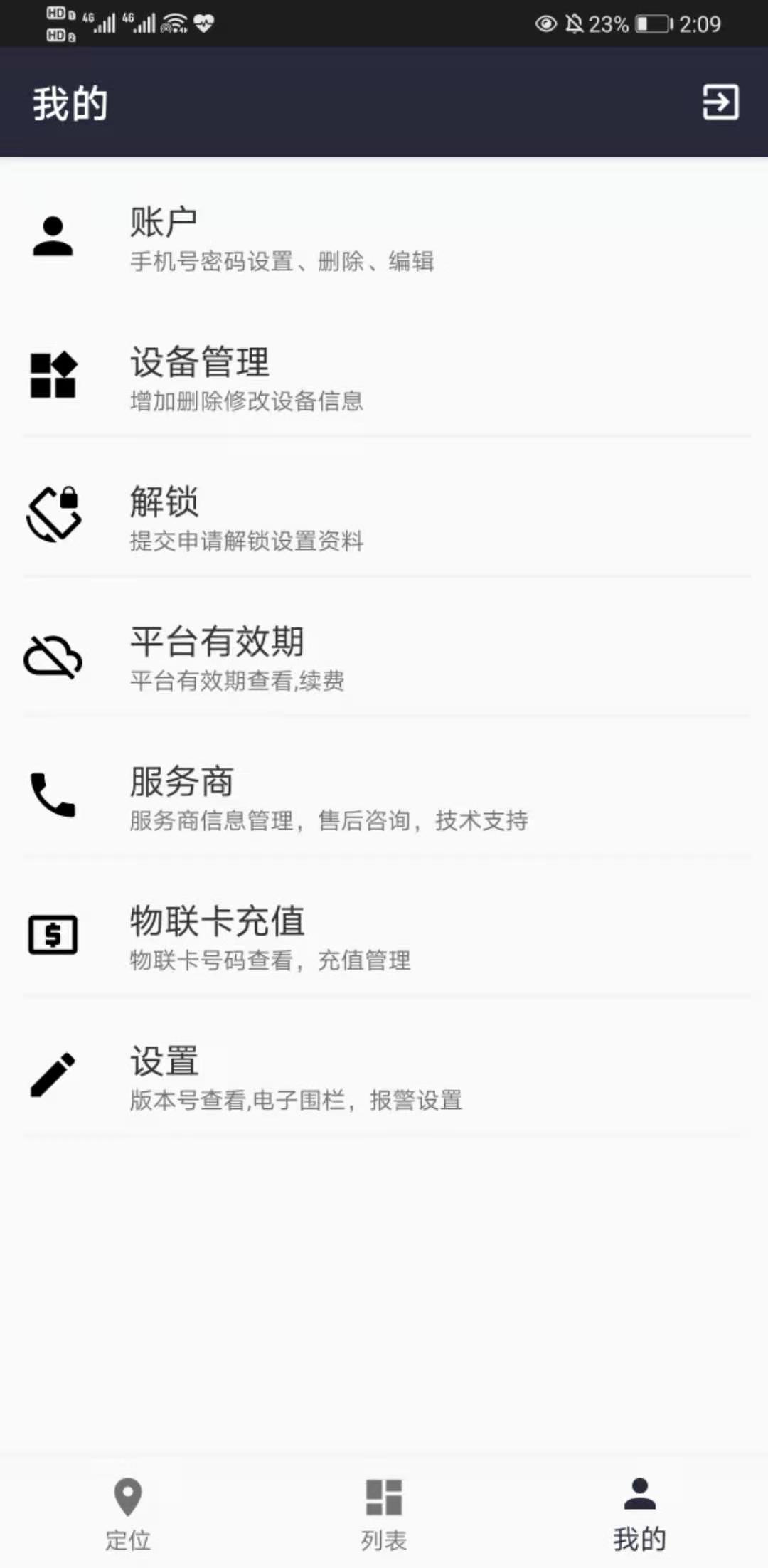Open the 解锁 unlock request row

click(x=384, y=517)
